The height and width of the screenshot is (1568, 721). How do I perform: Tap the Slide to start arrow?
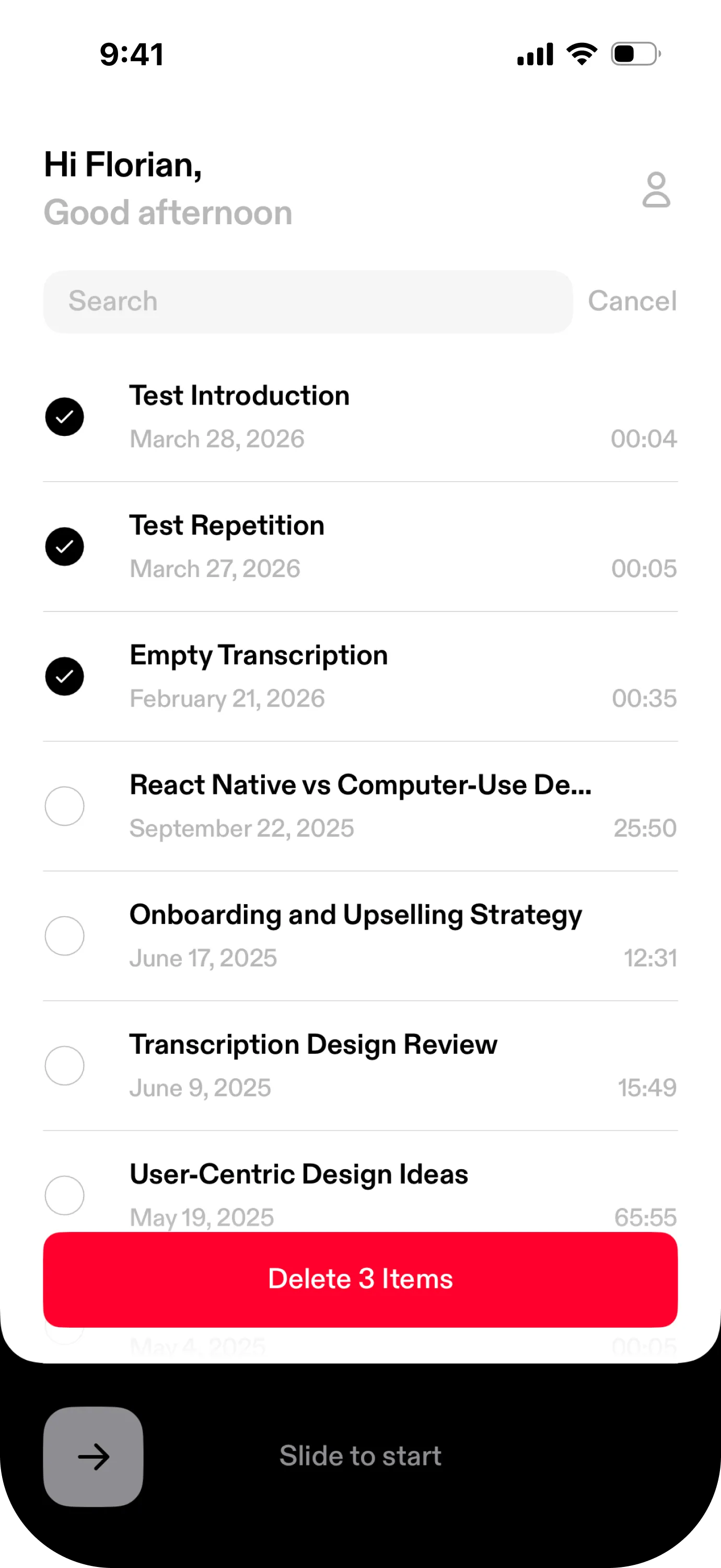[93, 1457]
